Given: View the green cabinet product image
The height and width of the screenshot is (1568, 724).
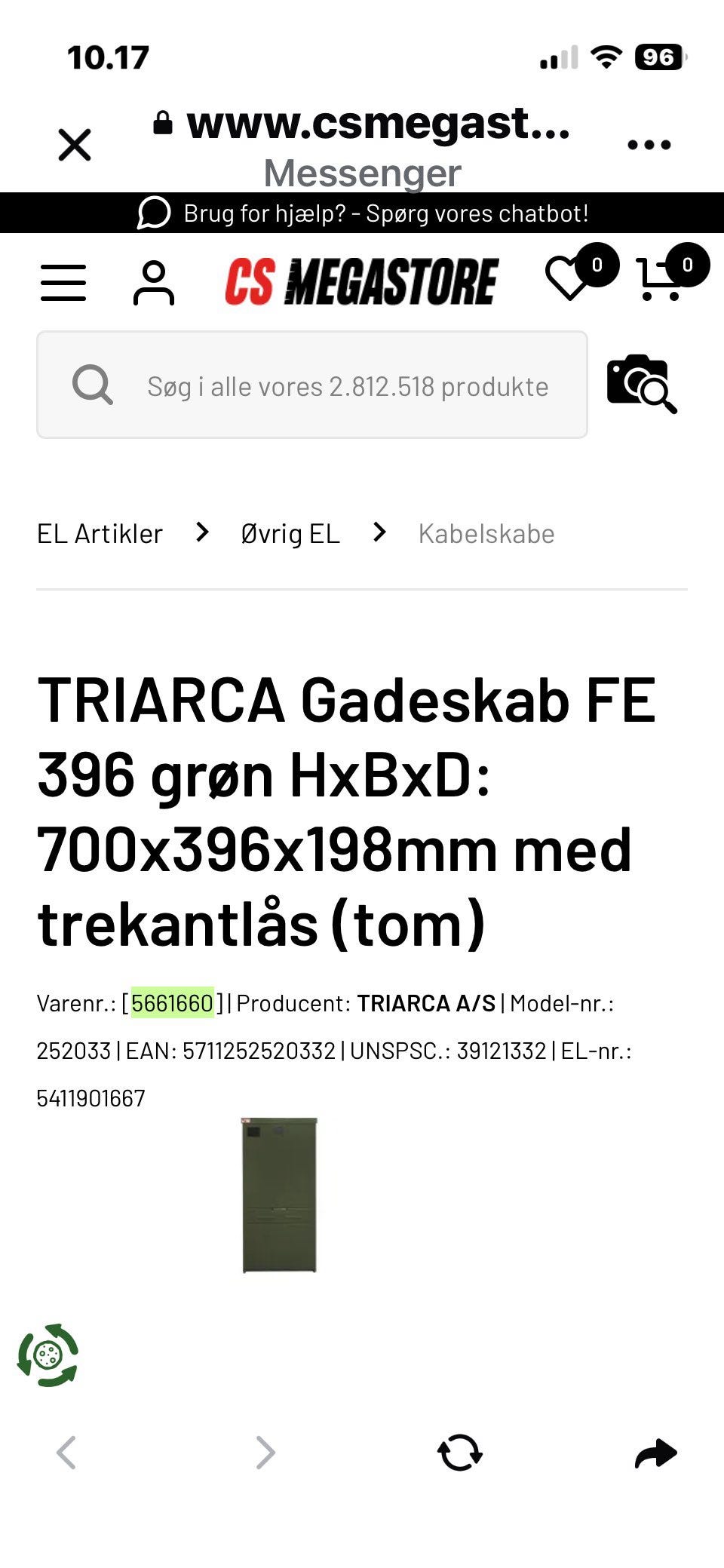Looking at the screenshot, I should (279, 1195).
